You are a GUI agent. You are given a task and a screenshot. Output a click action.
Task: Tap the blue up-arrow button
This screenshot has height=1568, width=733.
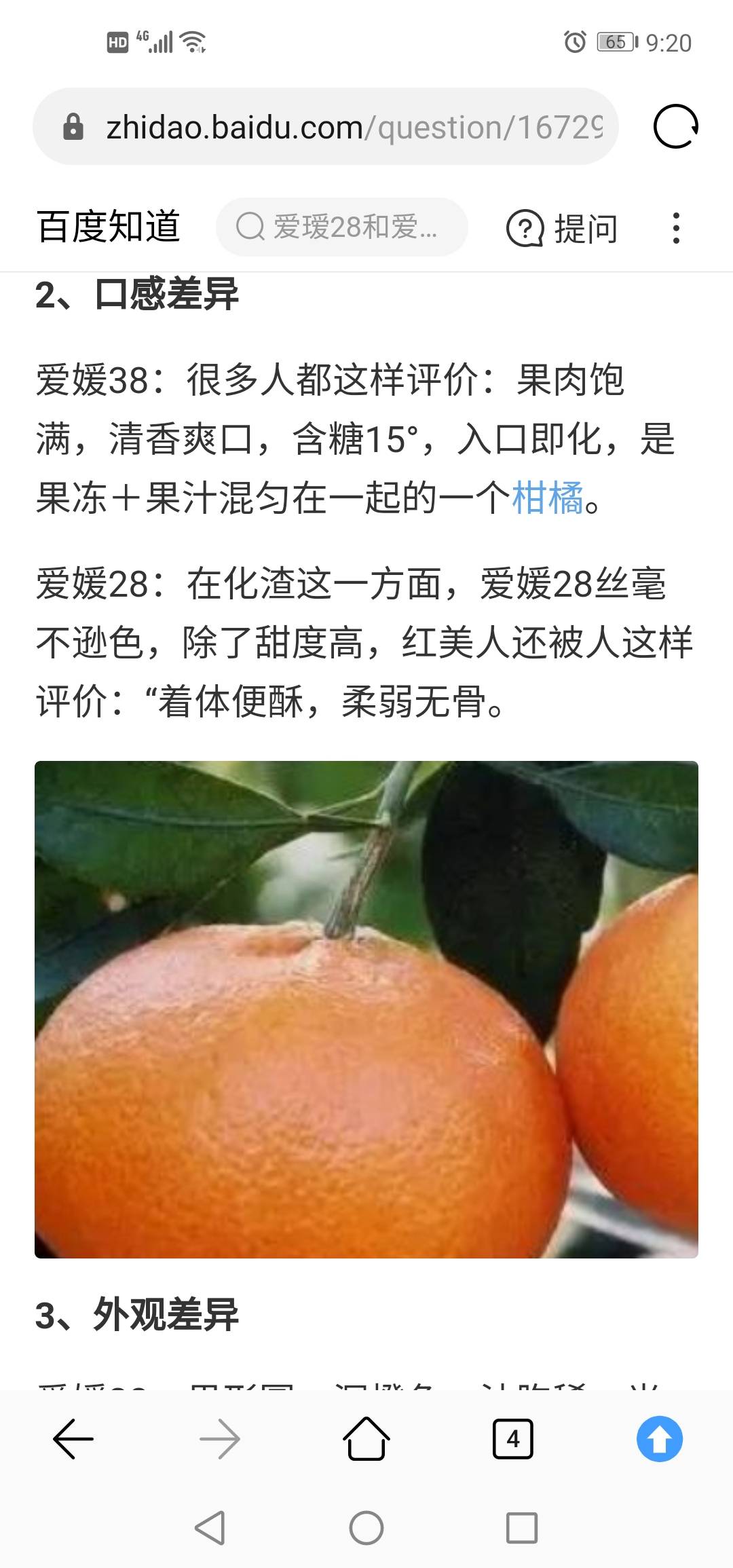[660, 1439]
